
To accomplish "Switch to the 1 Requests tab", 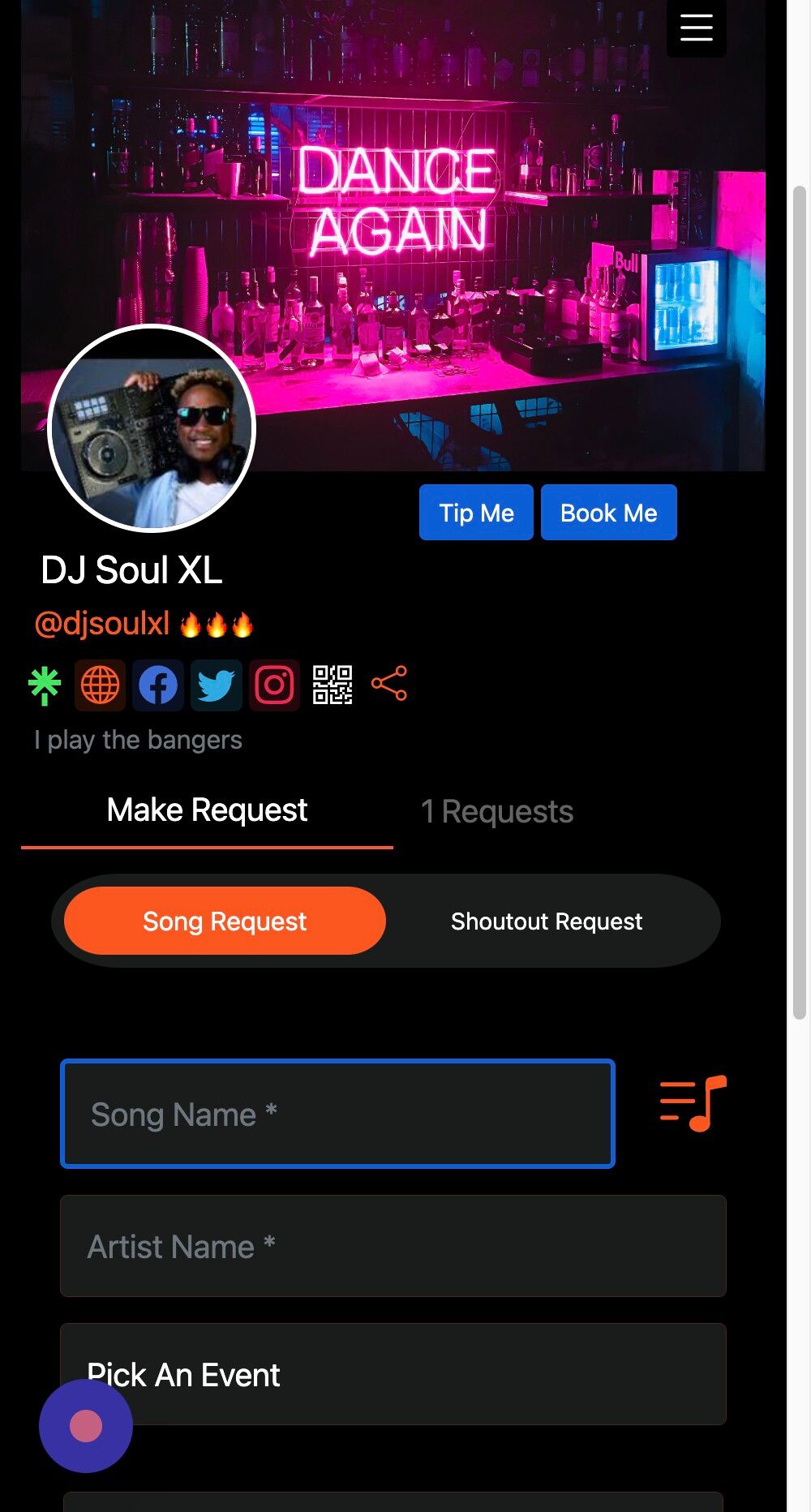I will pos(496,812).
